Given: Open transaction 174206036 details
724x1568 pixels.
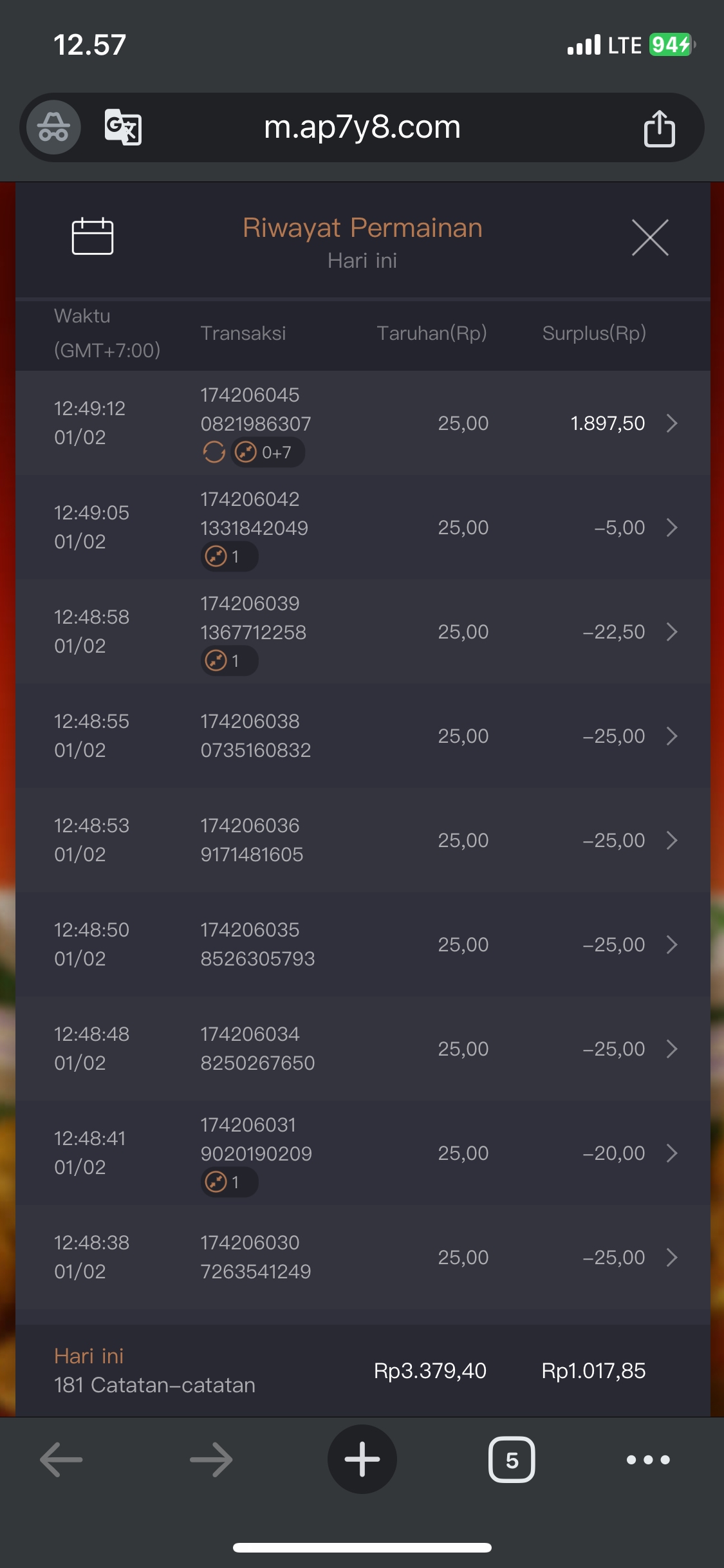Looking at the screenshot, I should (671, 840).
